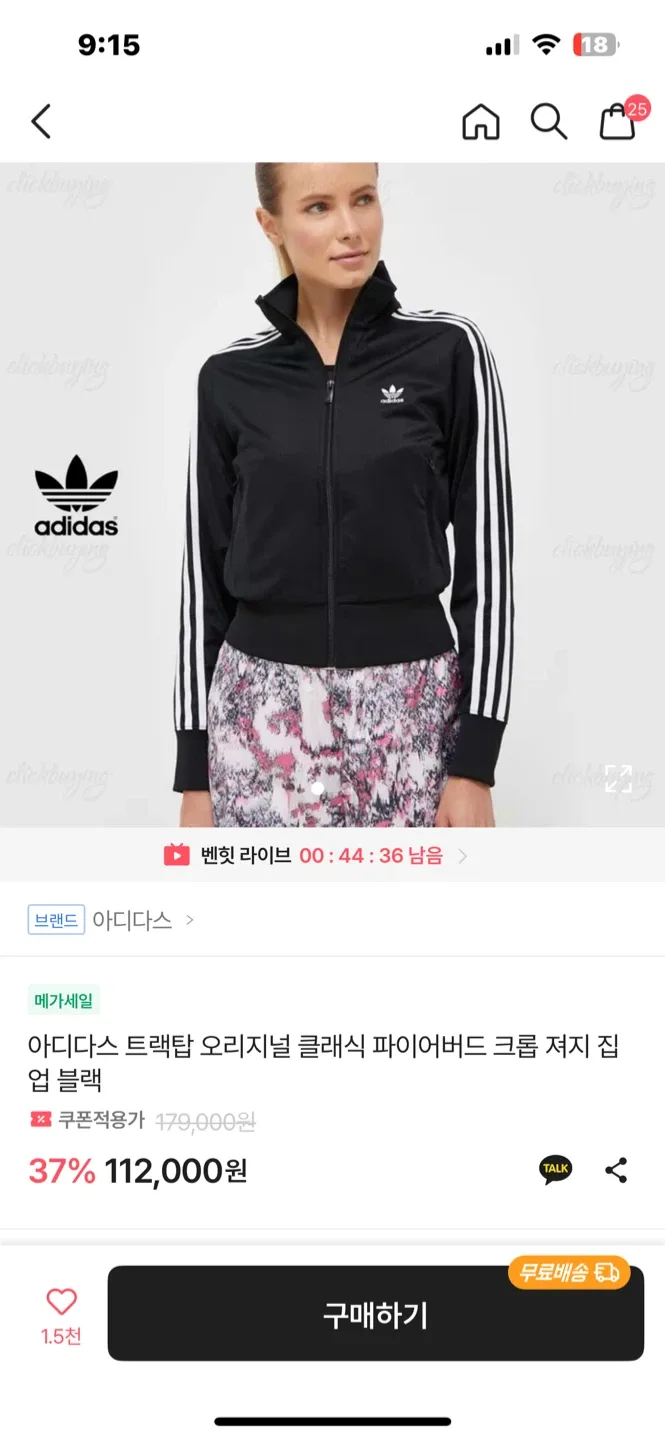Open the search icon
This screenshot has width=665, height=1440.
coord(548,122)
